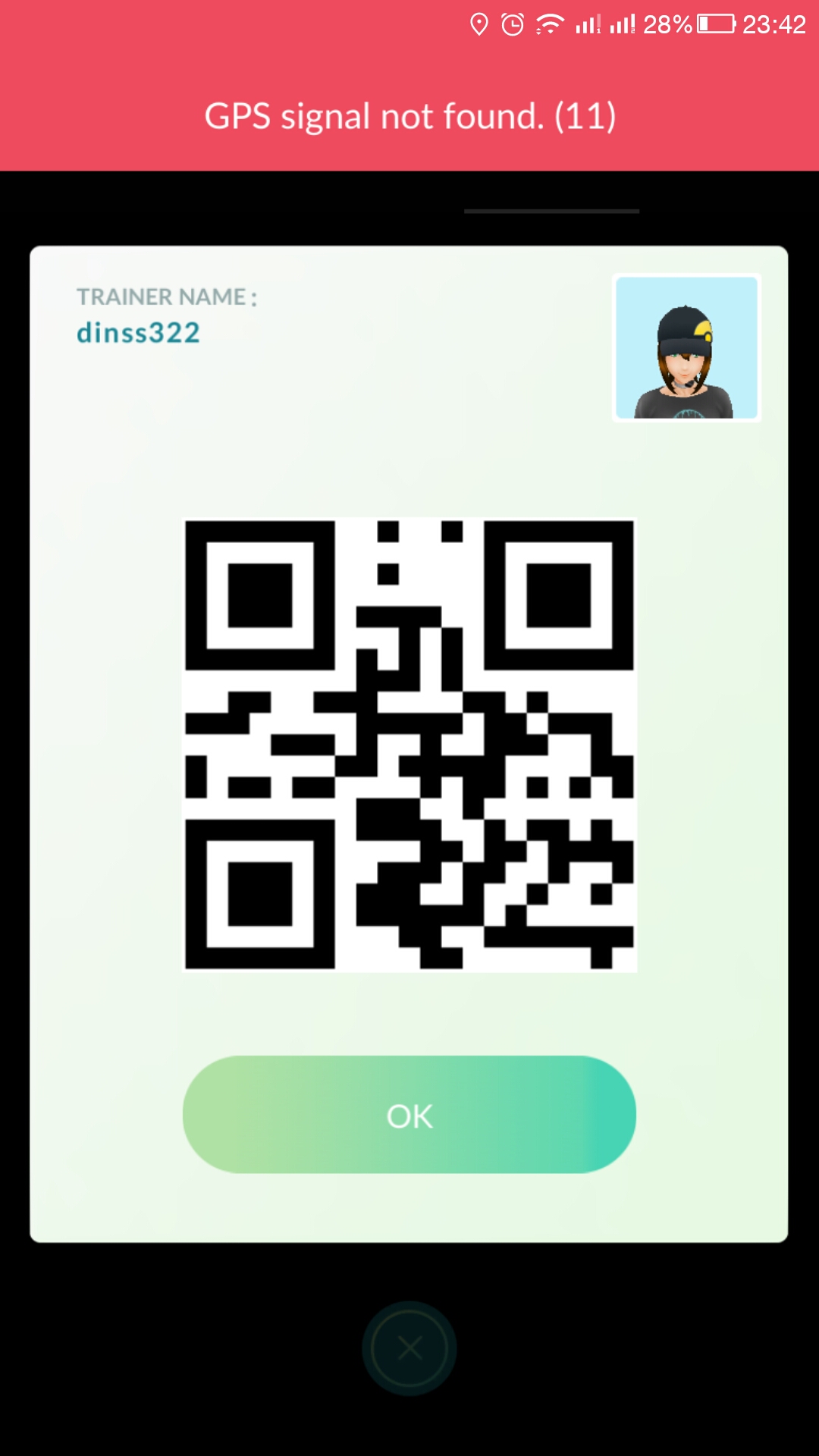This screenshot has height=1456, width=819.
Task: Close the screen with the X button
Action: pyautogui.click(x=409, y=1349)
